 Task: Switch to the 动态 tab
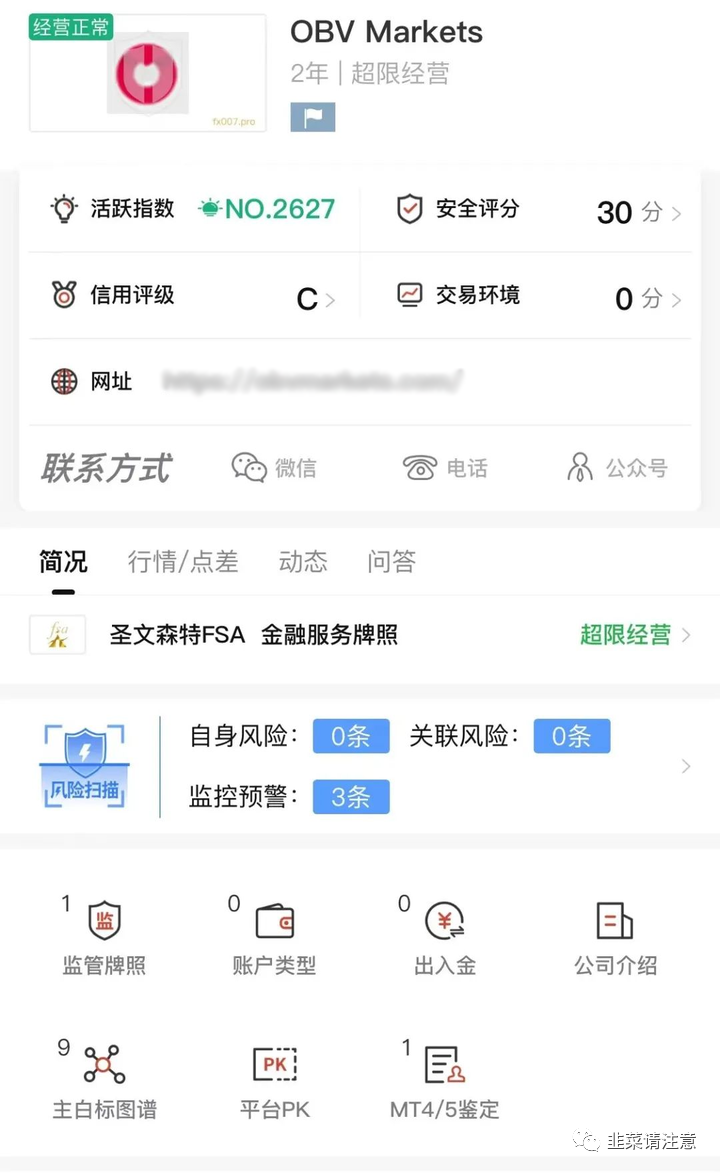pos(303,561)
